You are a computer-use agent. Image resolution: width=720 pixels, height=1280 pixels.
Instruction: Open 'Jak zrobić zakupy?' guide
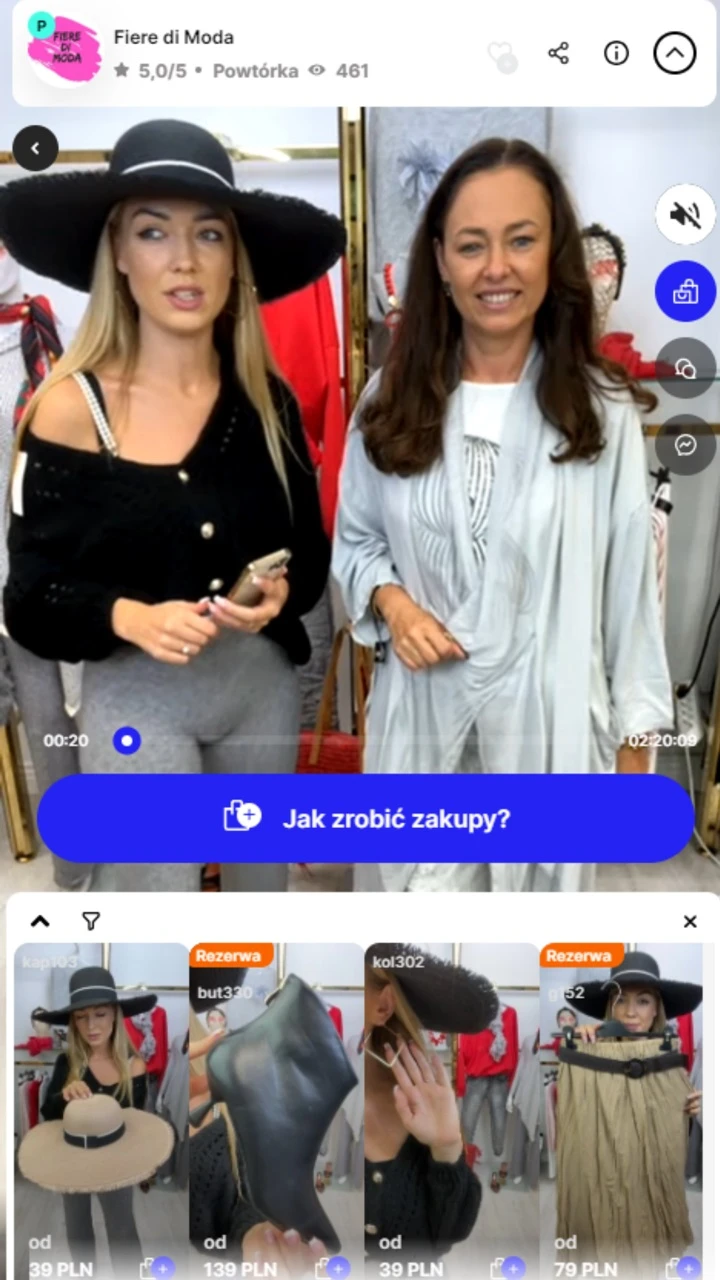[365, 818]
